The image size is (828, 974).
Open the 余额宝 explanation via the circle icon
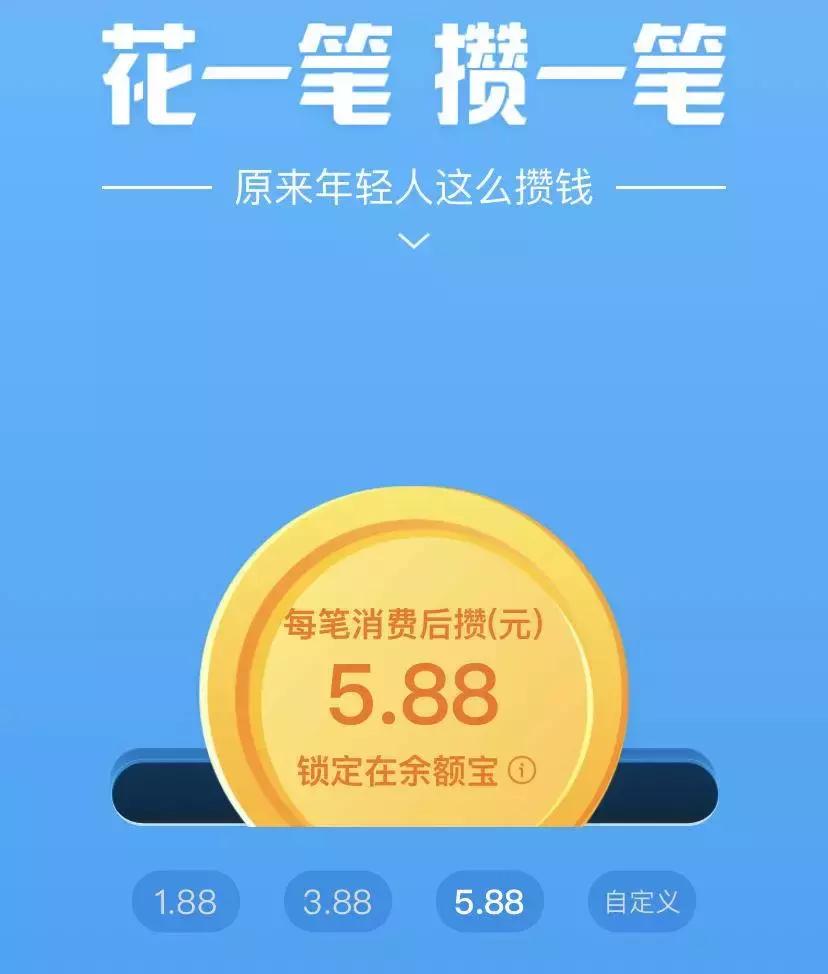523,769
